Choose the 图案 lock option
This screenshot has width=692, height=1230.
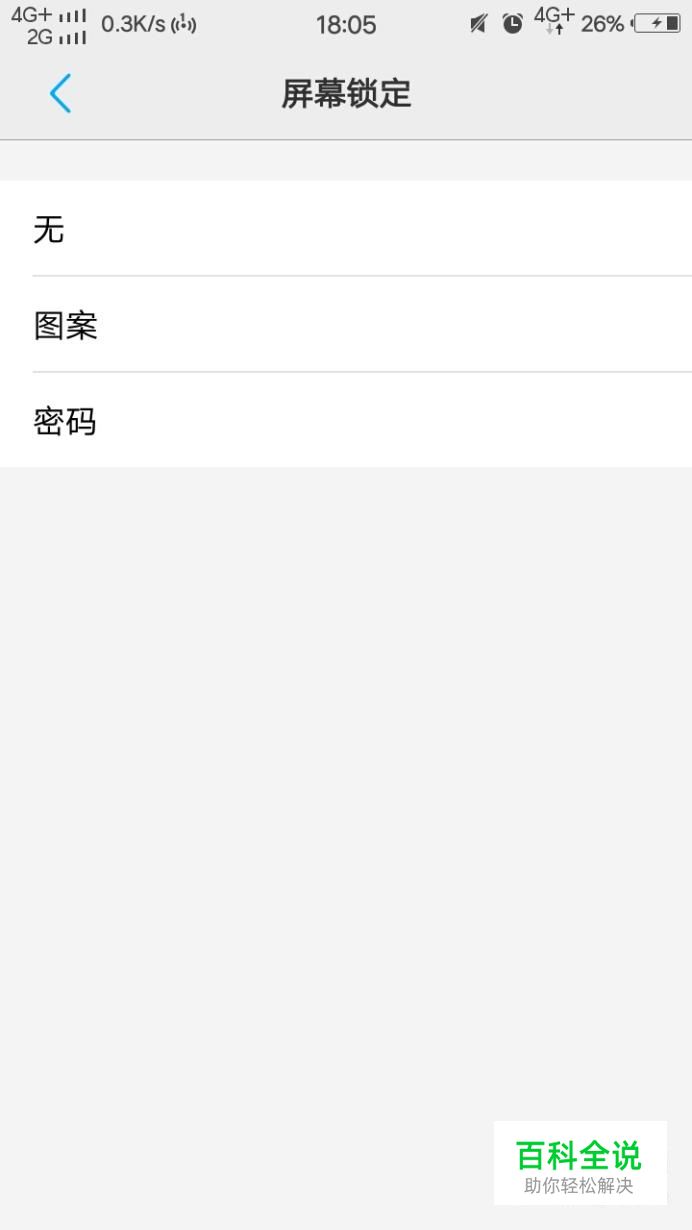pyautogui.click(x=346, y=324)
